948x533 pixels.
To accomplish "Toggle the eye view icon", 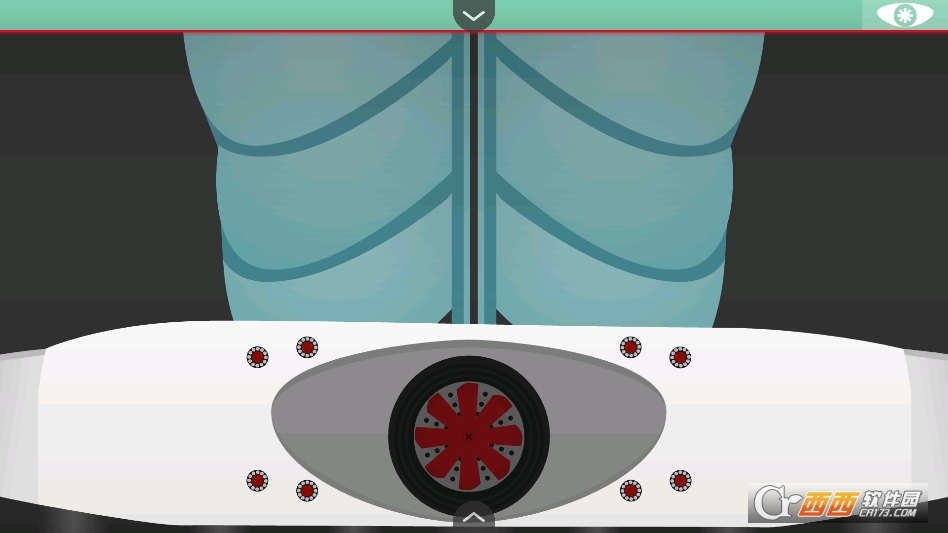I will point(904,15).
